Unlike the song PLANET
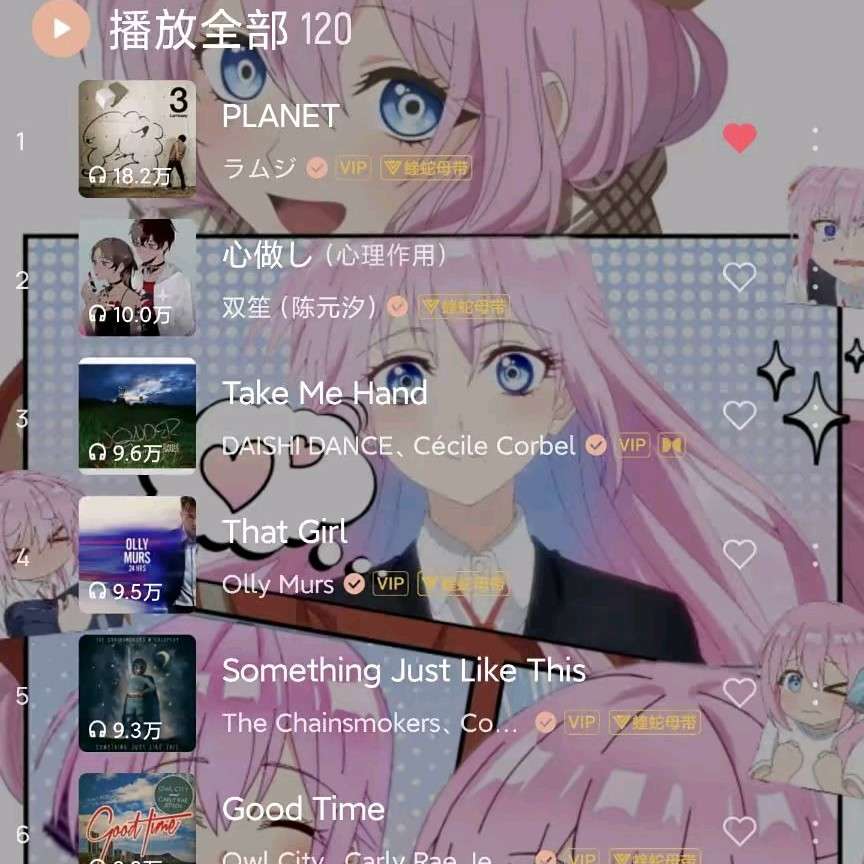864x864 pixels. click(739, 138)
